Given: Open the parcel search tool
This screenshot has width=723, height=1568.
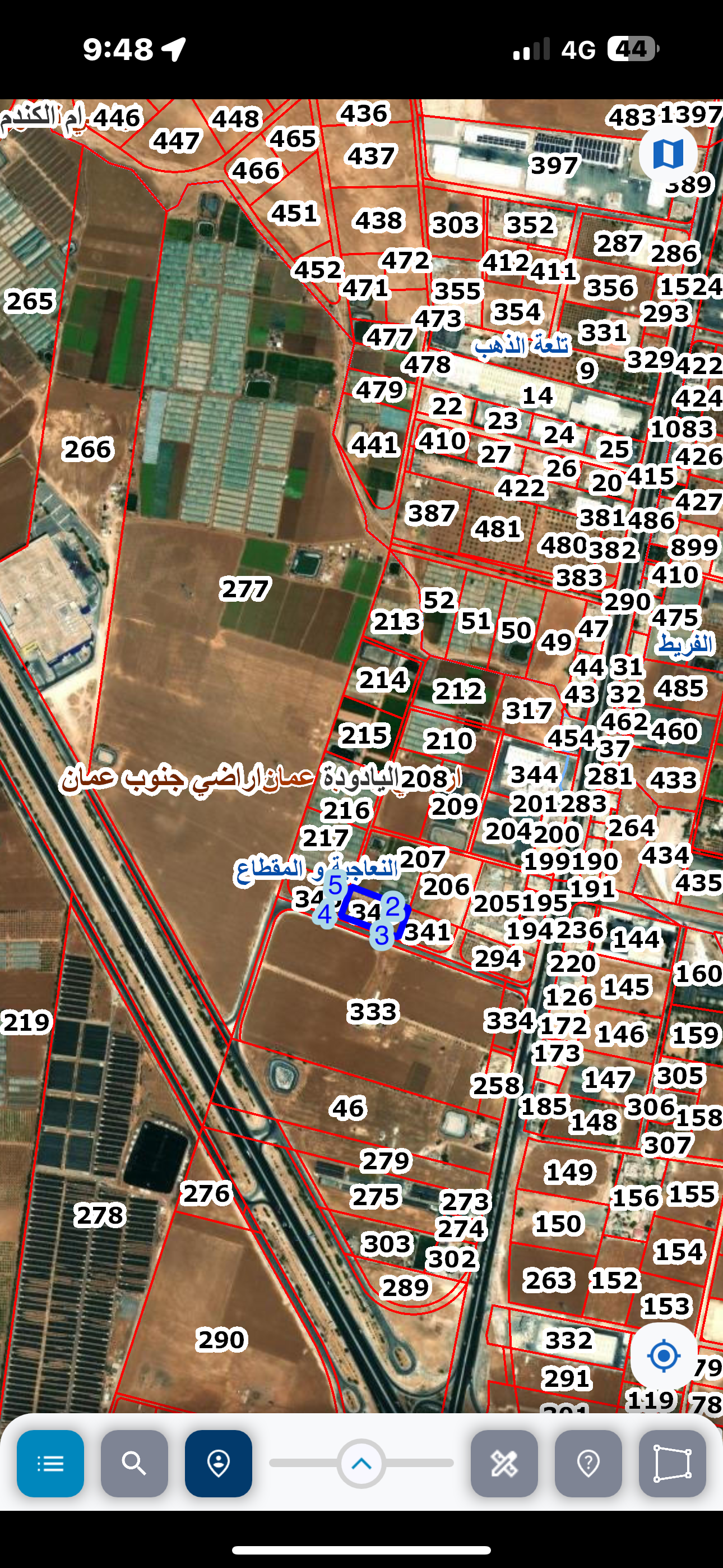Looking at the screenshot, I should [x=134, y=1463].
